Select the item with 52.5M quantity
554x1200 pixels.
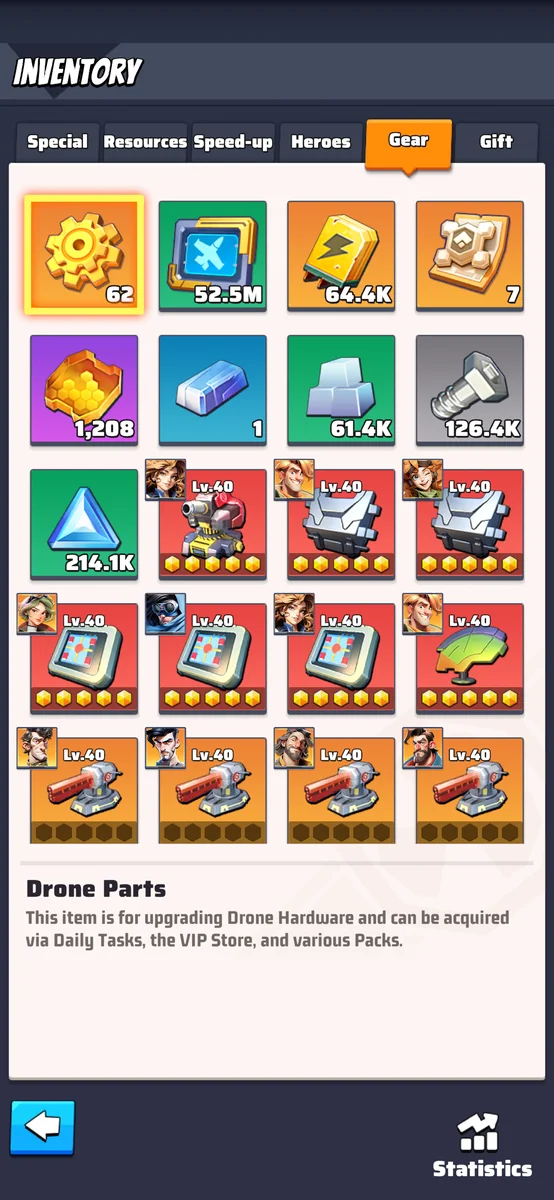pyautogui.click(x=213, y=255)
